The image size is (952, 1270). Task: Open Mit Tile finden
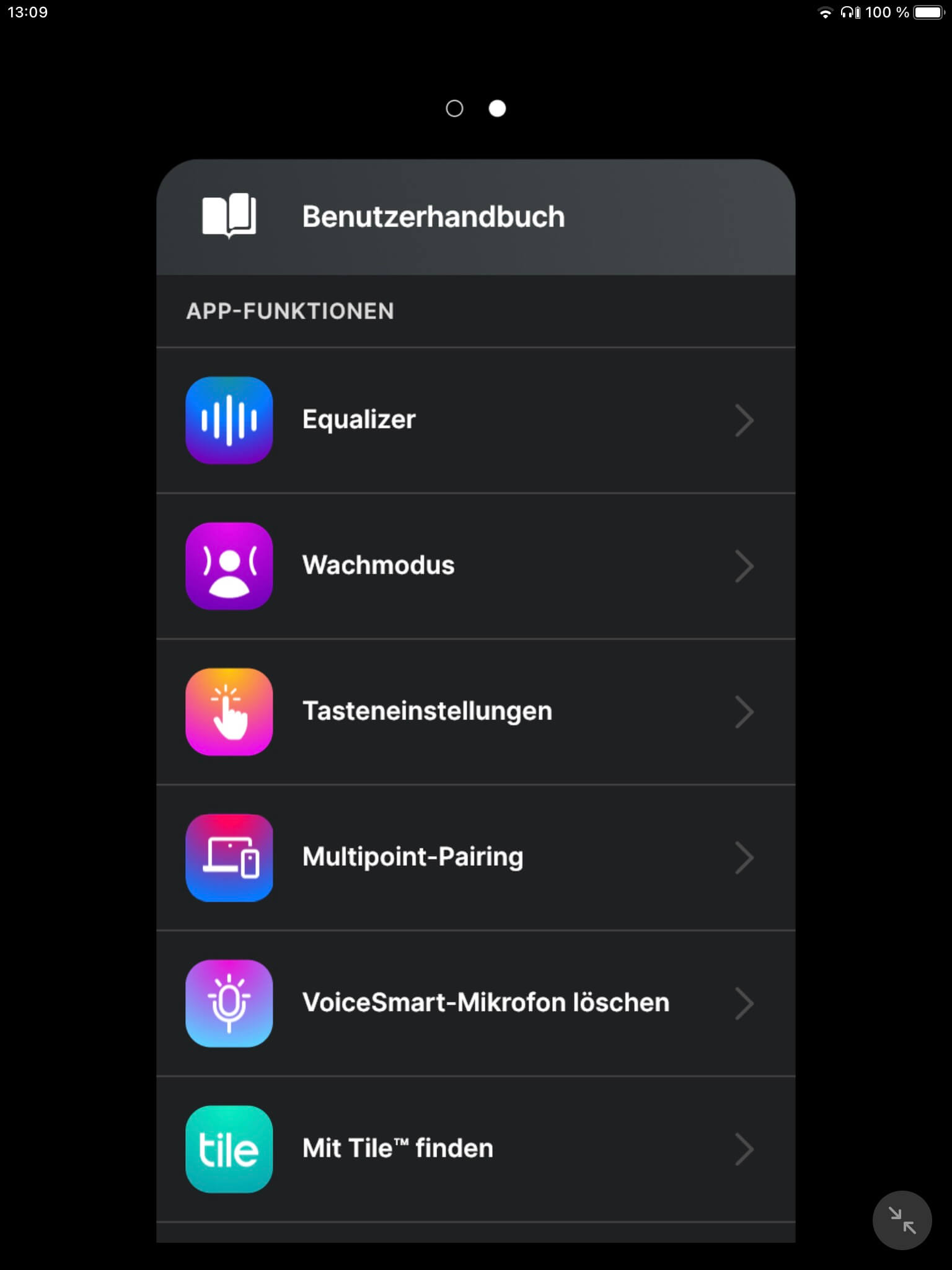point(475,1148)
